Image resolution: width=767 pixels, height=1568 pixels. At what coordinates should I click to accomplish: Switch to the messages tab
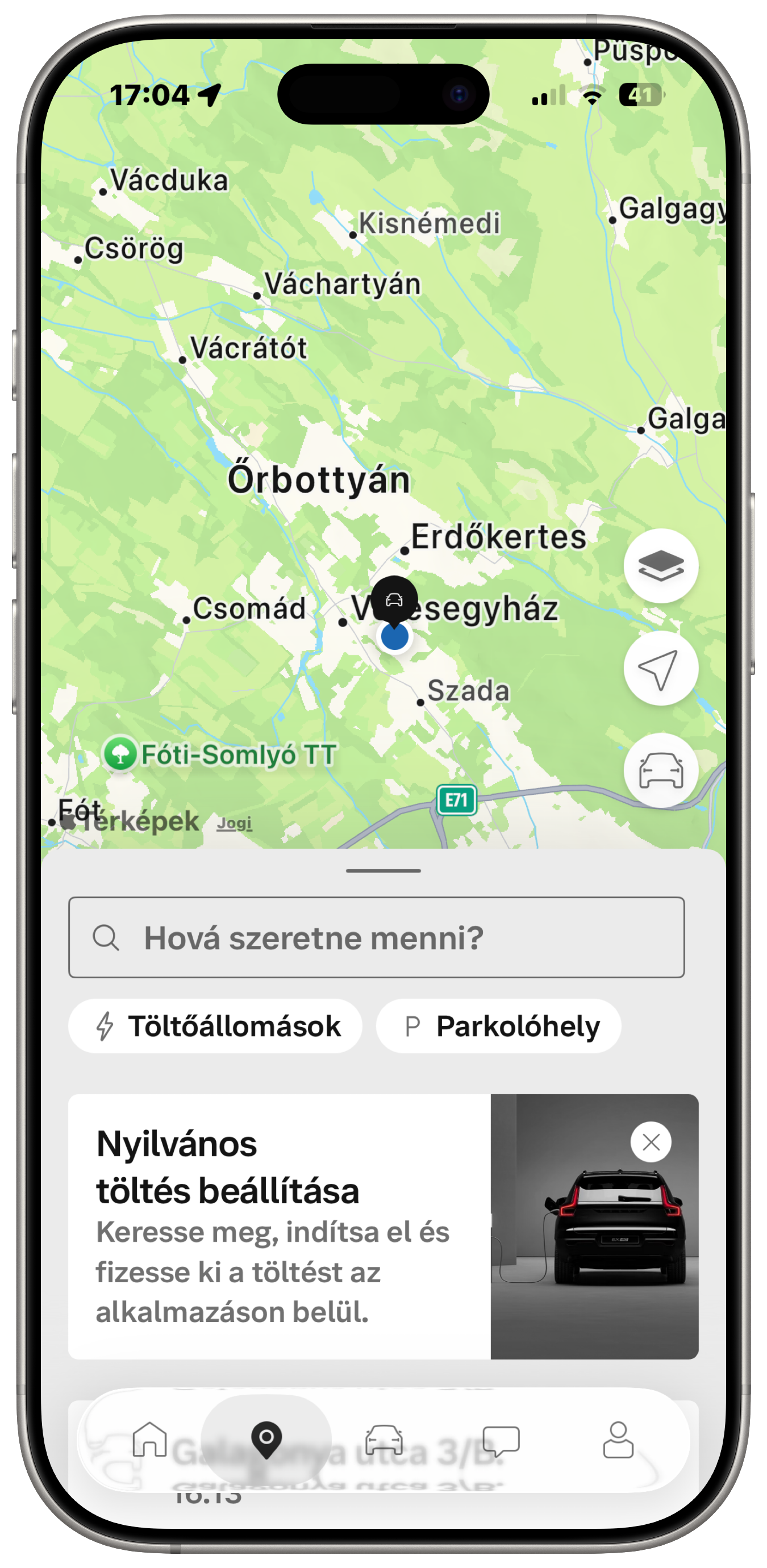coord(501,1439)
